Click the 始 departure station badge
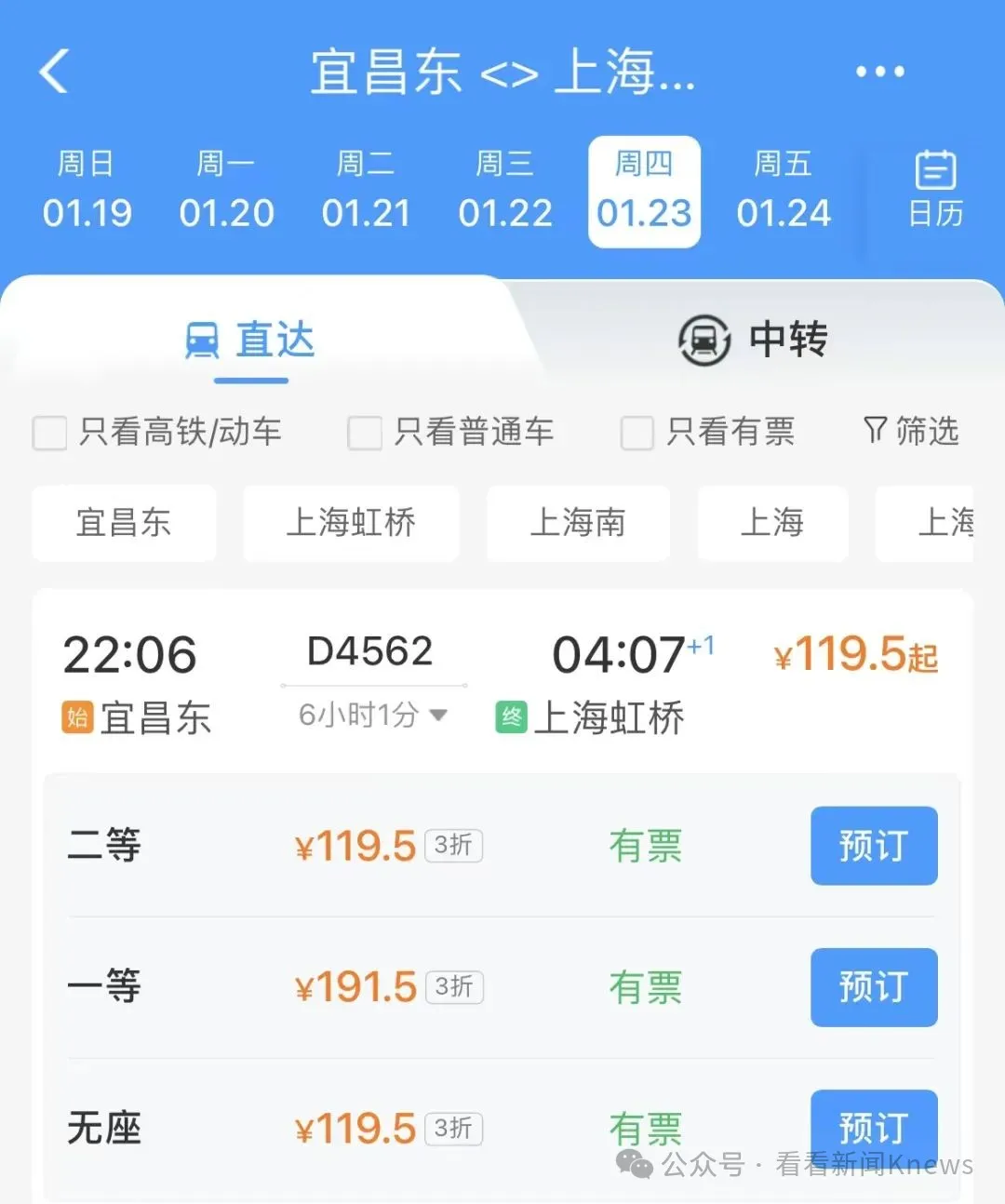Viewport: 1005px width, 1204px height. [77, 716]
